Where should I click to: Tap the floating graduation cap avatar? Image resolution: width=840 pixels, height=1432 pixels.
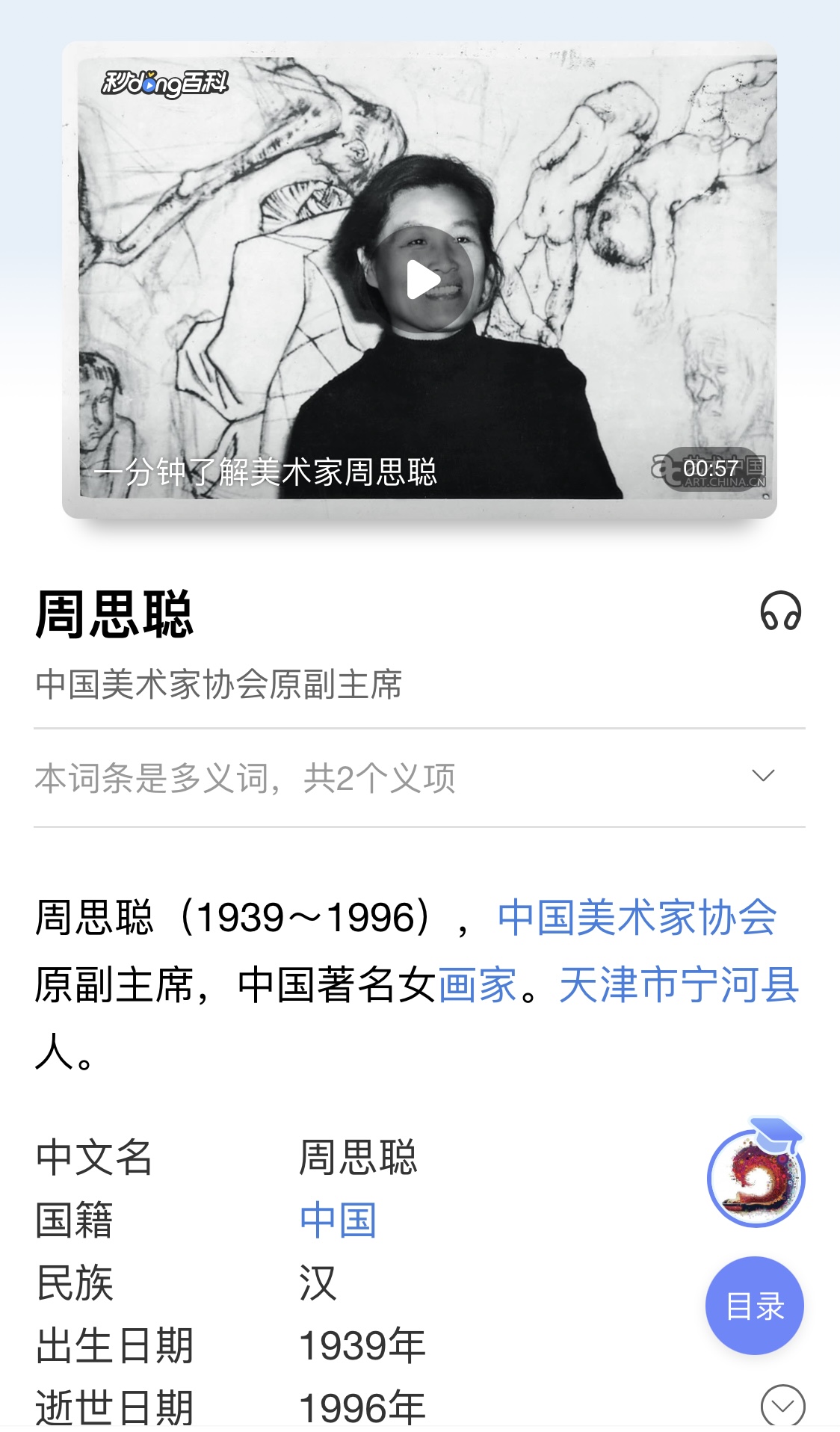click(756, 1174)
